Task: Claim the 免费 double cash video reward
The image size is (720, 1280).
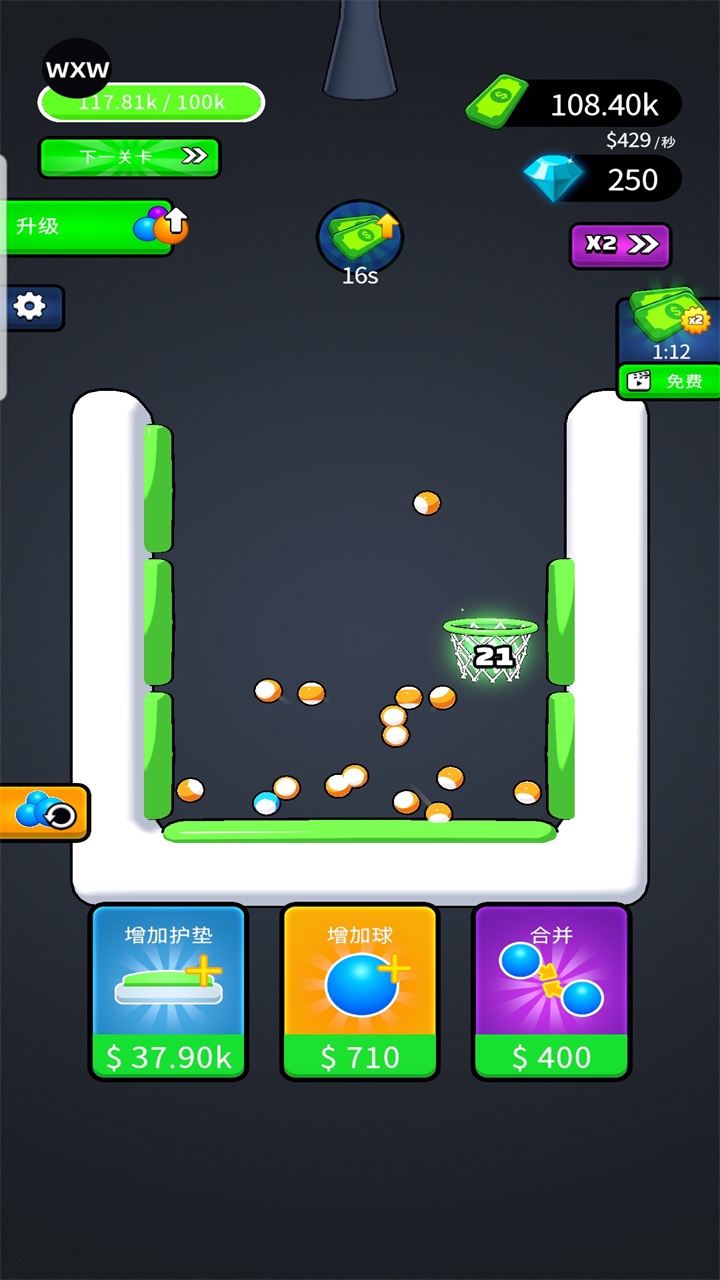Action: [x=668, y=381]
